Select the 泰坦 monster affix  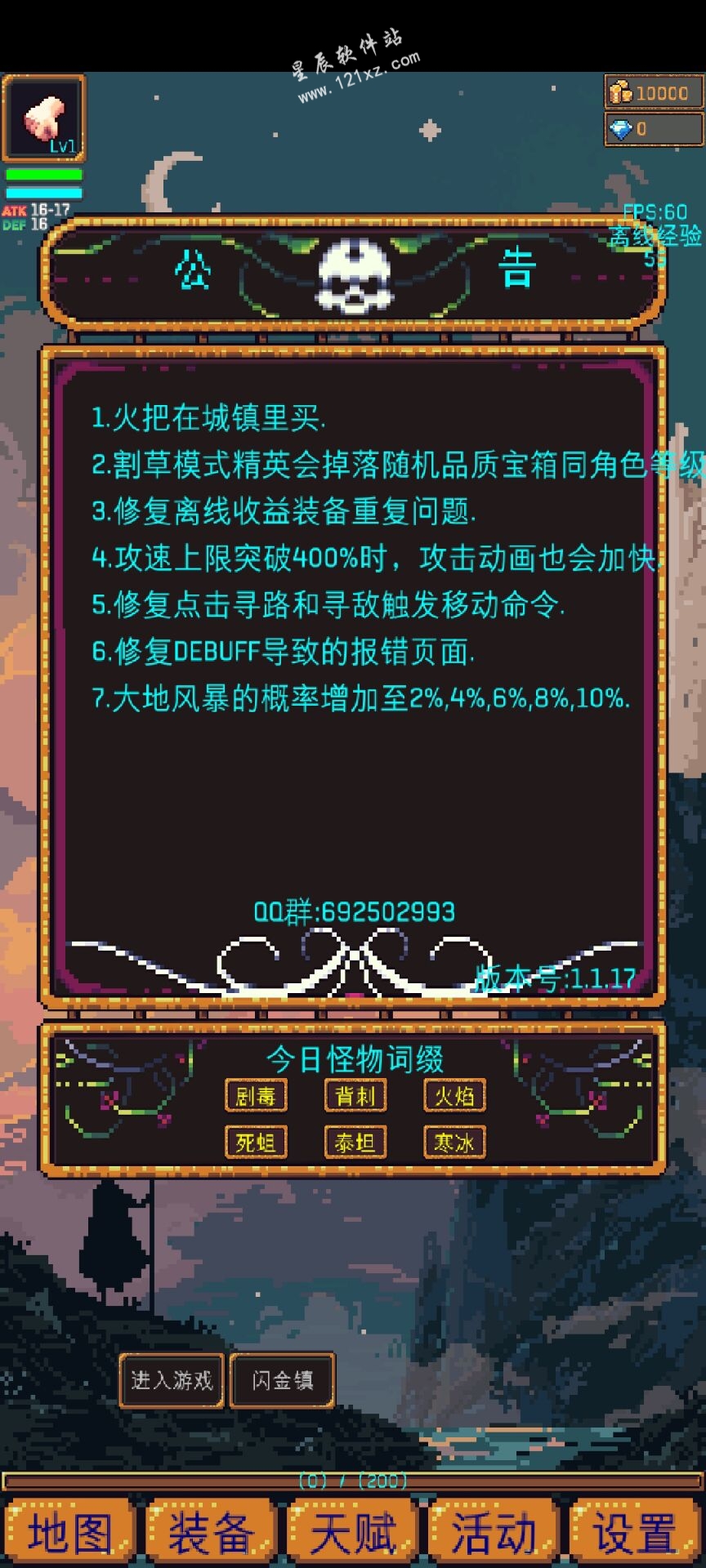pos(355,1142)
